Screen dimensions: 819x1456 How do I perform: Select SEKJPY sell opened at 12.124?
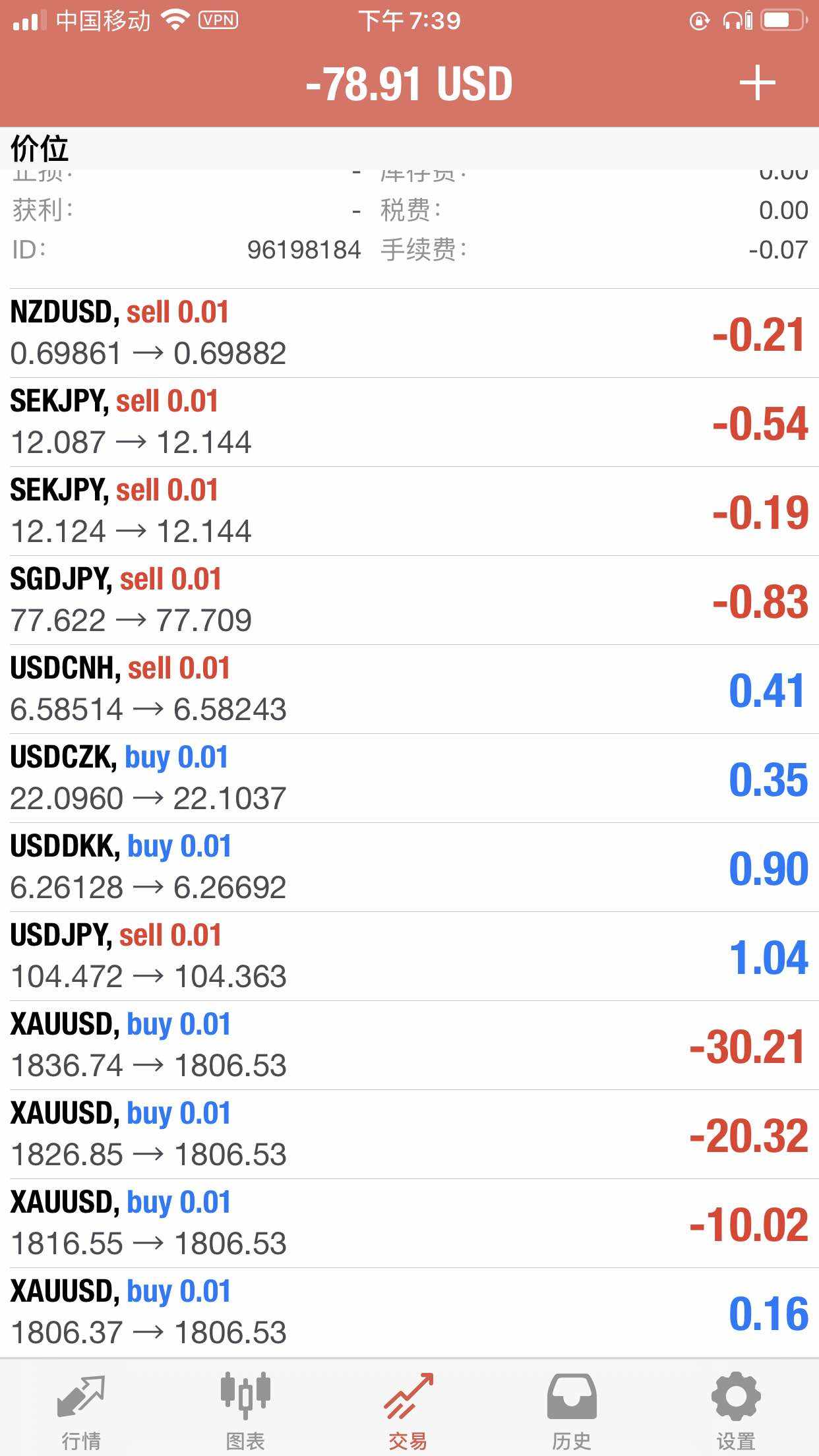[409, 511]
